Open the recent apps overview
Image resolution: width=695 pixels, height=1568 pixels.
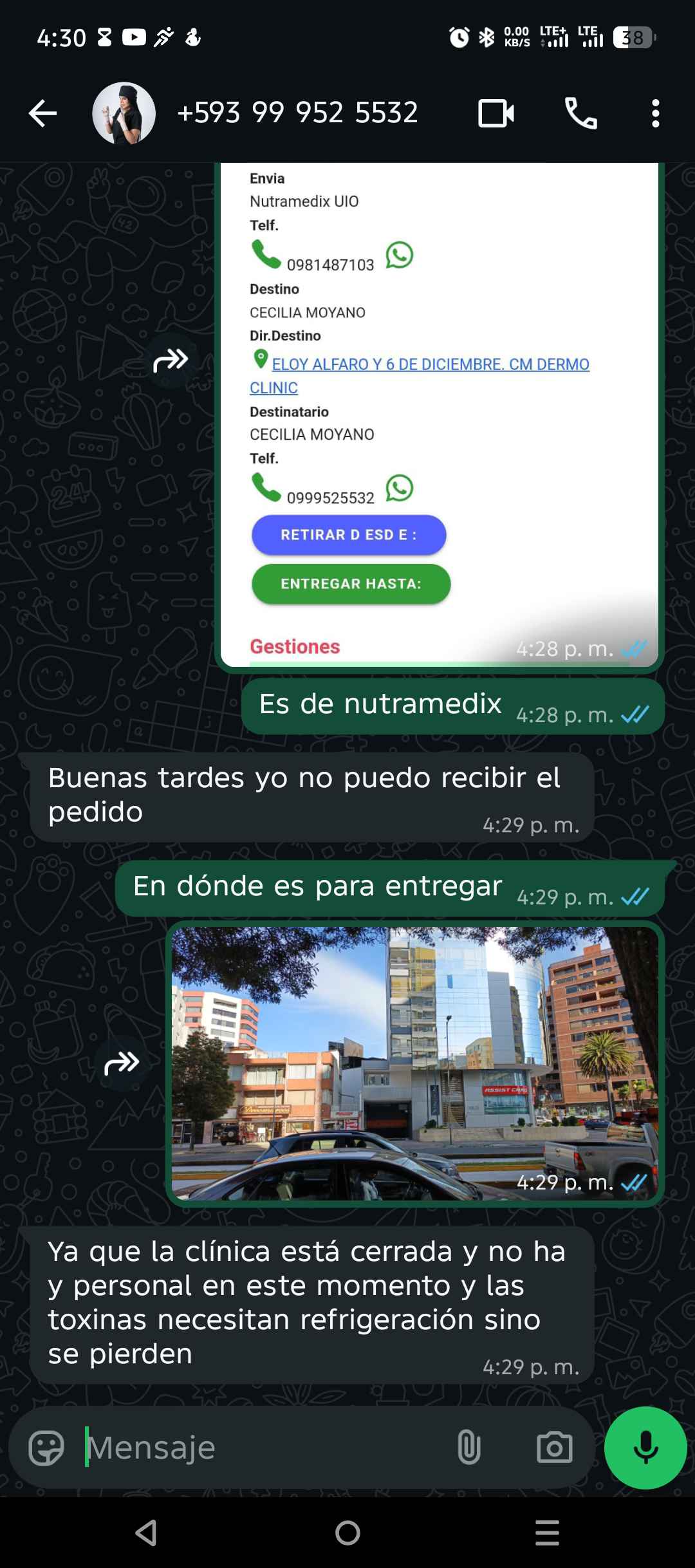(547, 1533)
